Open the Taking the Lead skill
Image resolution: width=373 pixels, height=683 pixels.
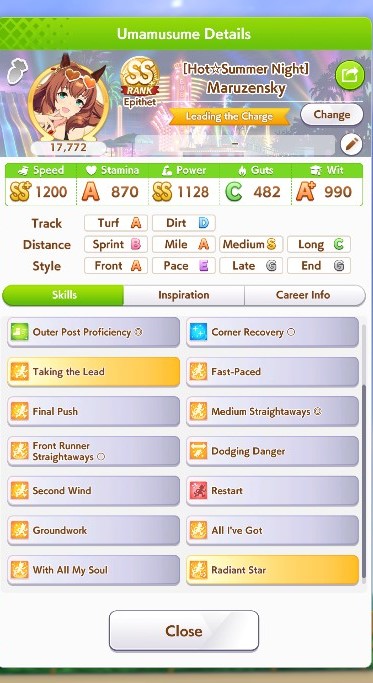93,372
